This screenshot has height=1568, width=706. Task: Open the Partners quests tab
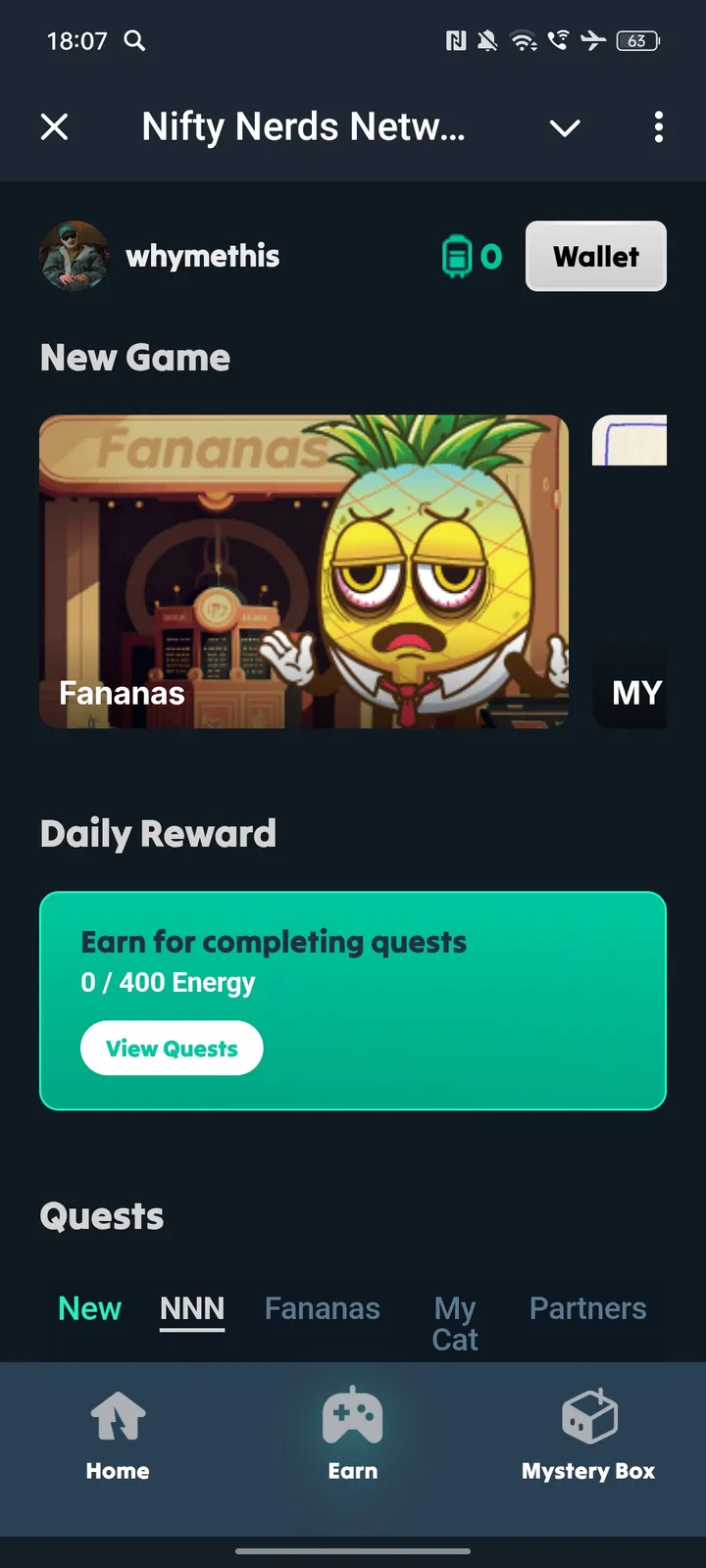587,1308
